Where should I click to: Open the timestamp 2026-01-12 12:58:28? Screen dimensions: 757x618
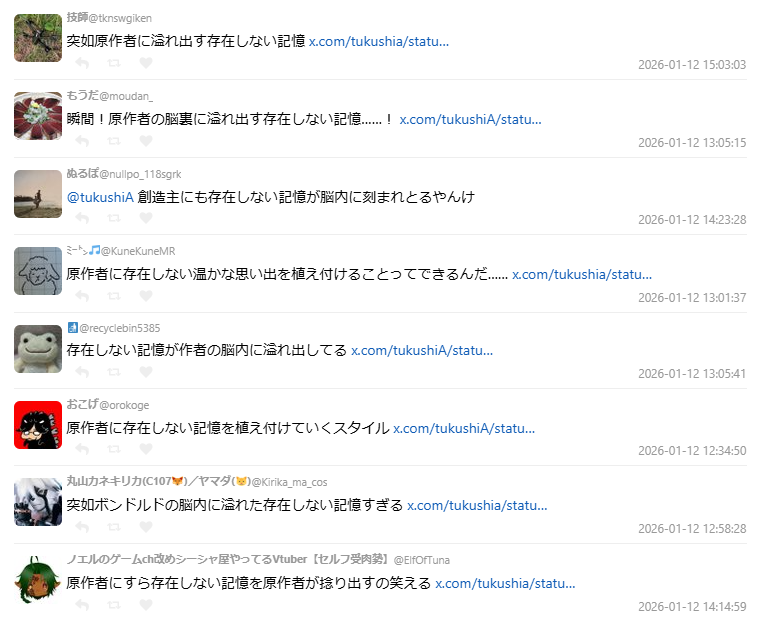click(692, 528)
